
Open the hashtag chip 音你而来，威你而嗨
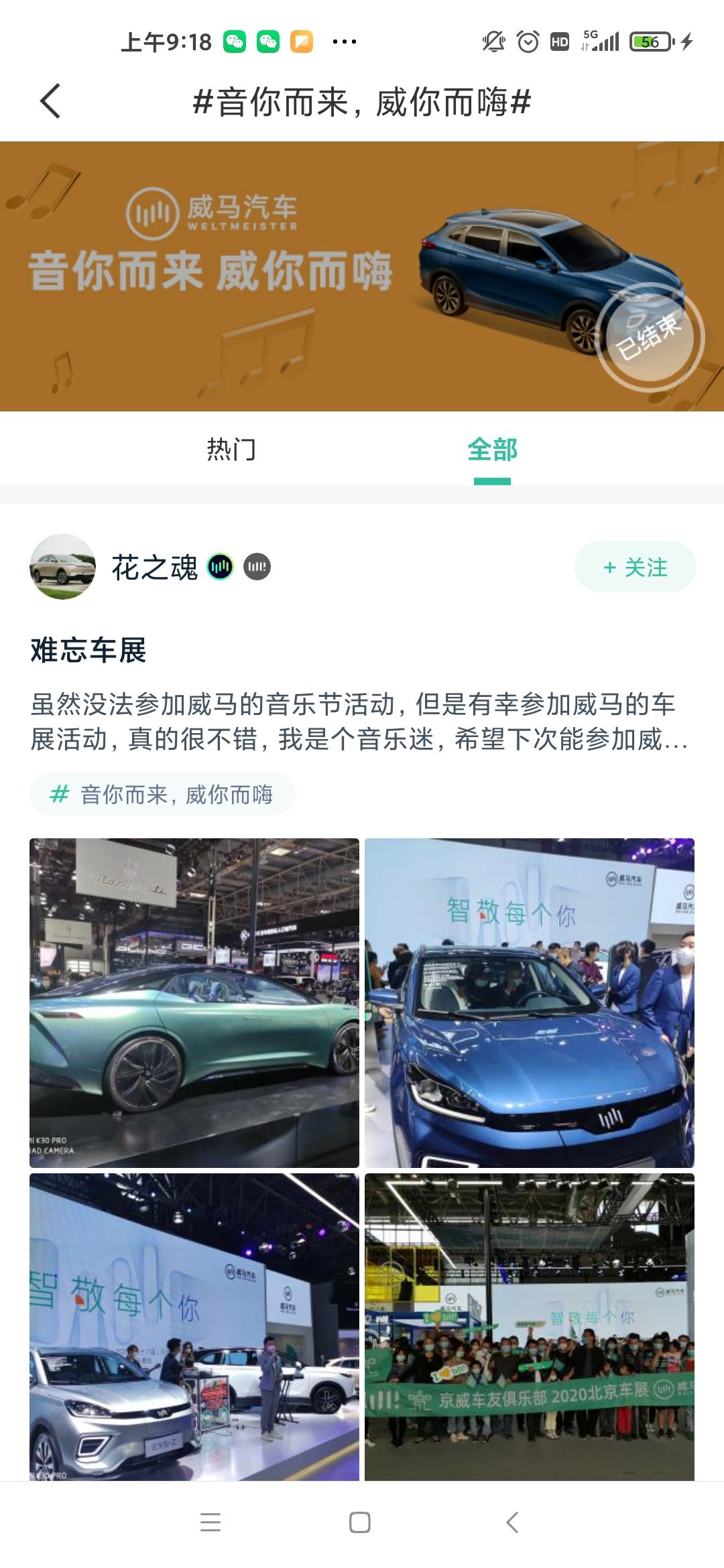162,795
